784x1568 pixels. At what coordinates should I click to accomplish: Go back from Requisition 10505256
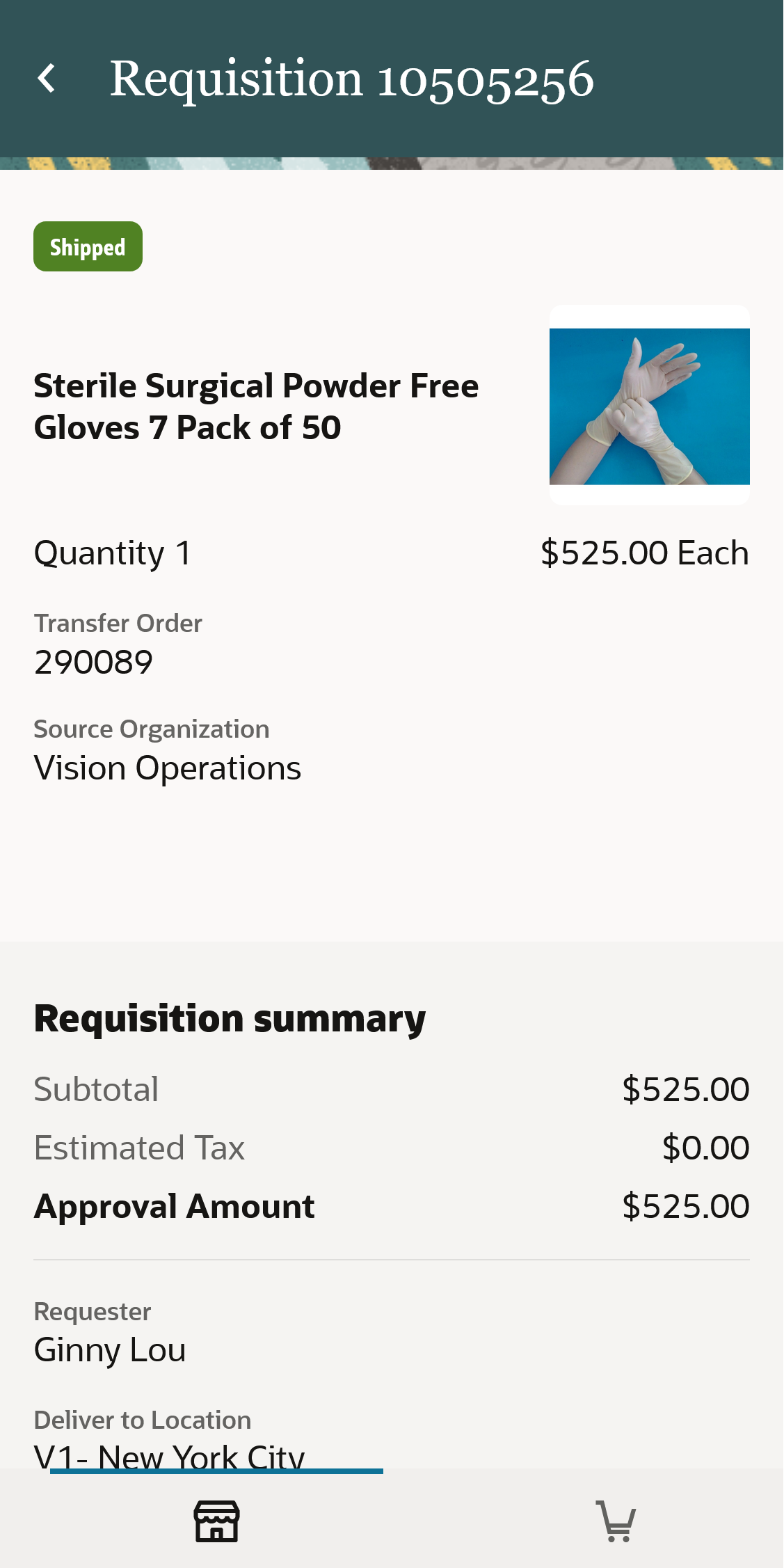pyautogui.click(x=47, y=78)
